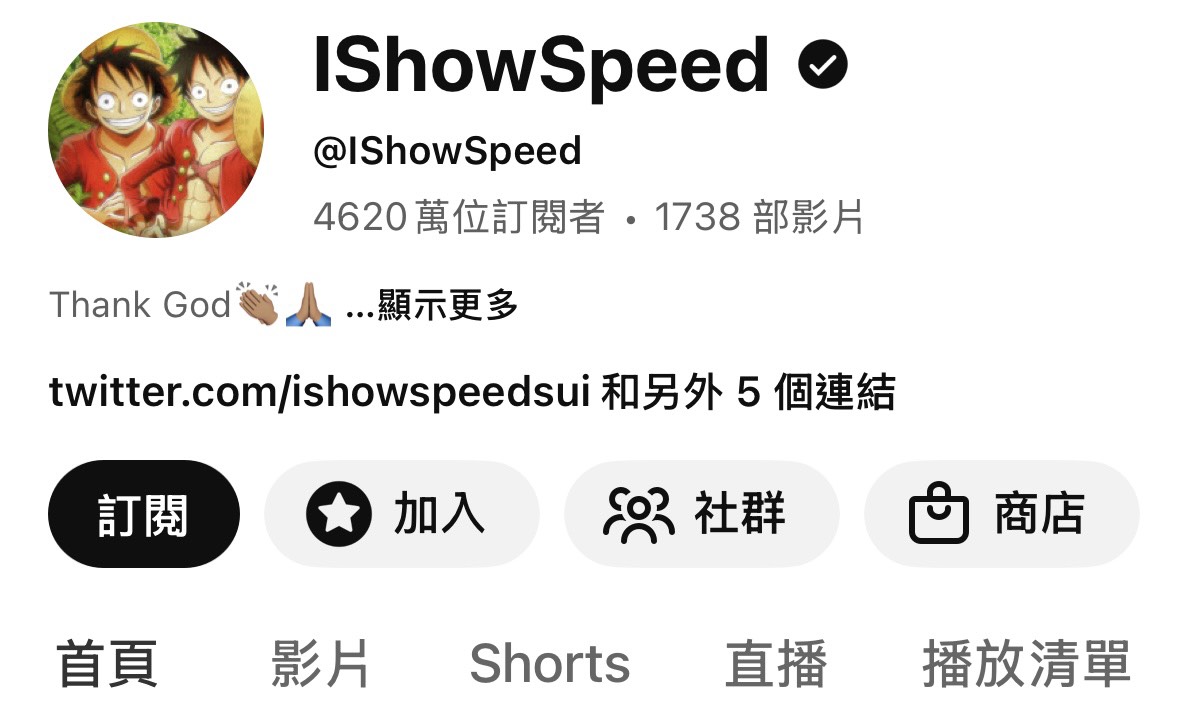
Task: Switch to the 首頁 tab
Action: coord(107,664)
